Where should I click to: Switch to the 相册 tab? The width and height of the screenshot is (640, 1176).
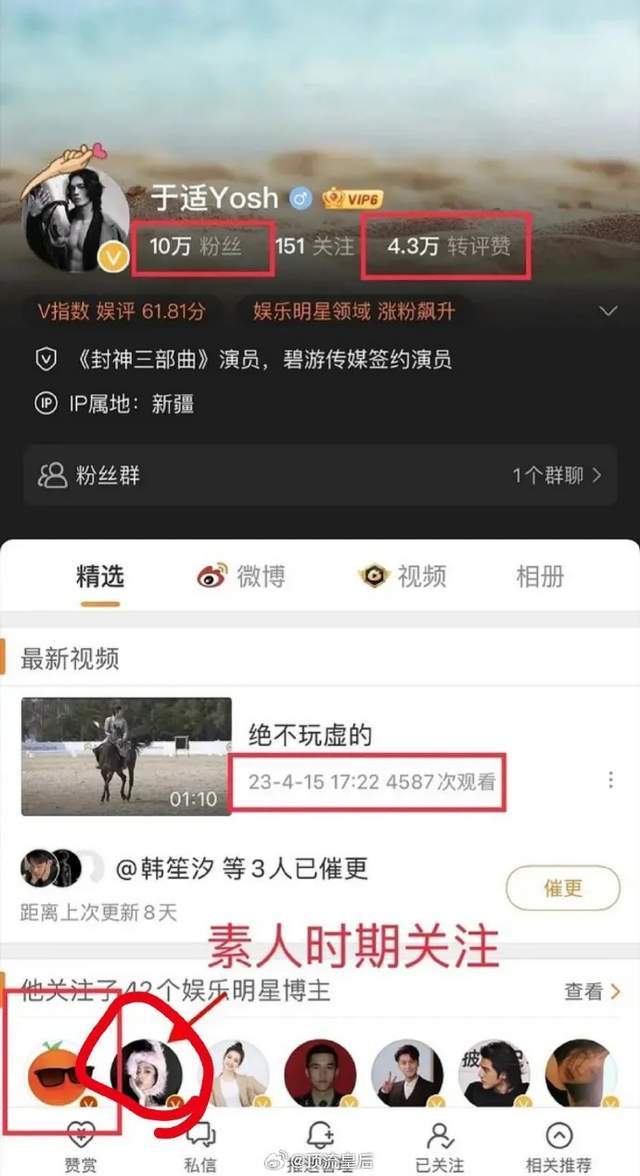[x=540, y=577]
